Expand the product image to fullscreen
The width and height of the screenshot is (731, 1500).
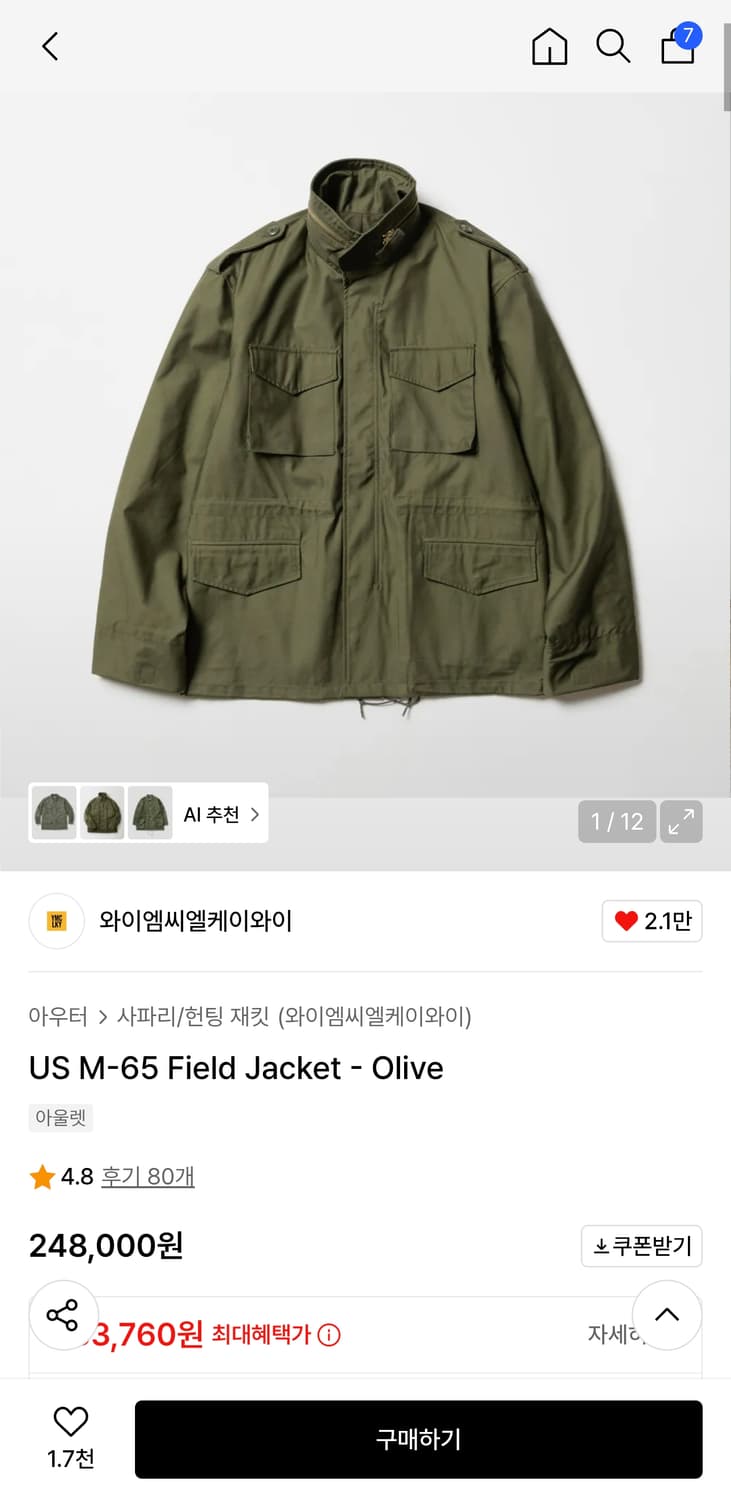coord(681,821)
